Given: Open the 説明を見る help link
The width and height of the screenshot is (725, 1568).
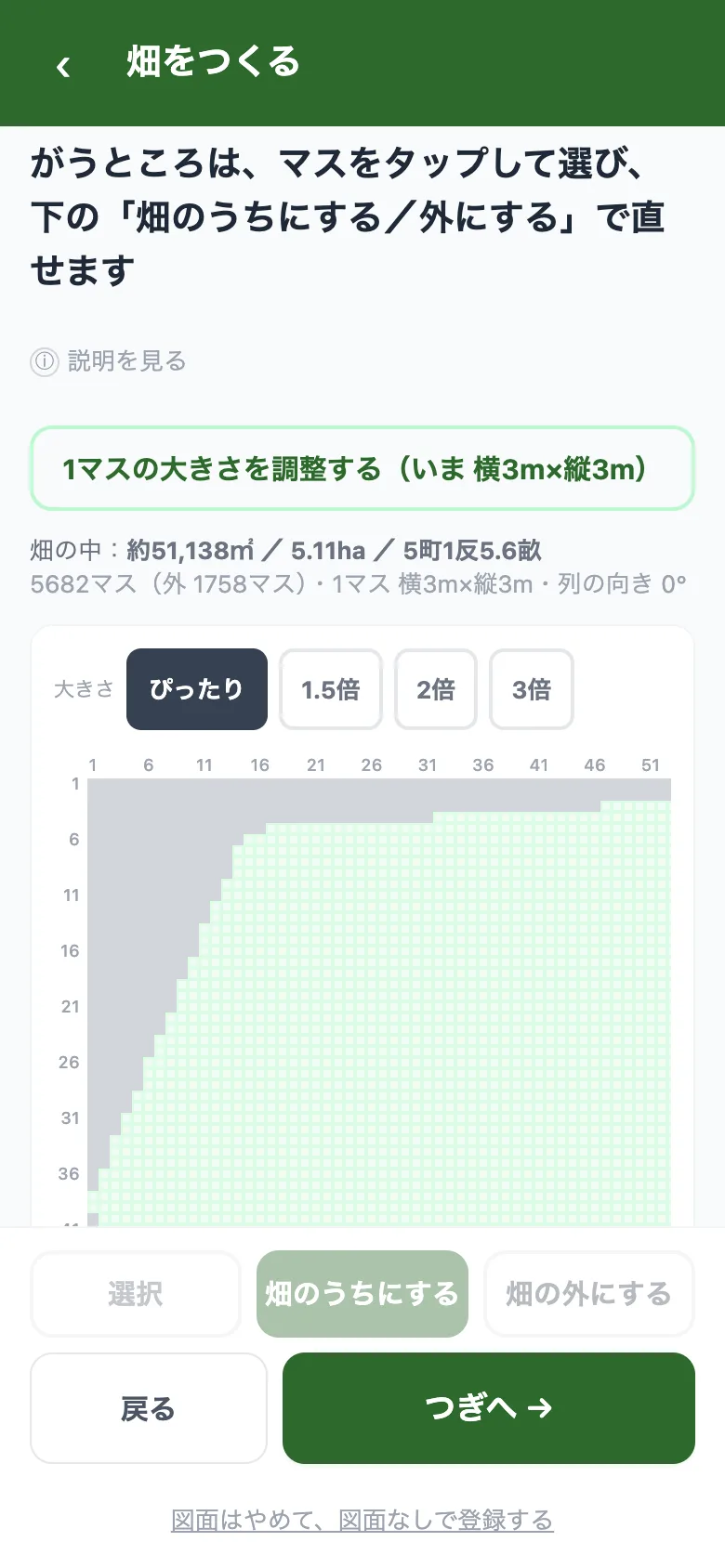Looking at the screenshot, I should coord(109,360).
